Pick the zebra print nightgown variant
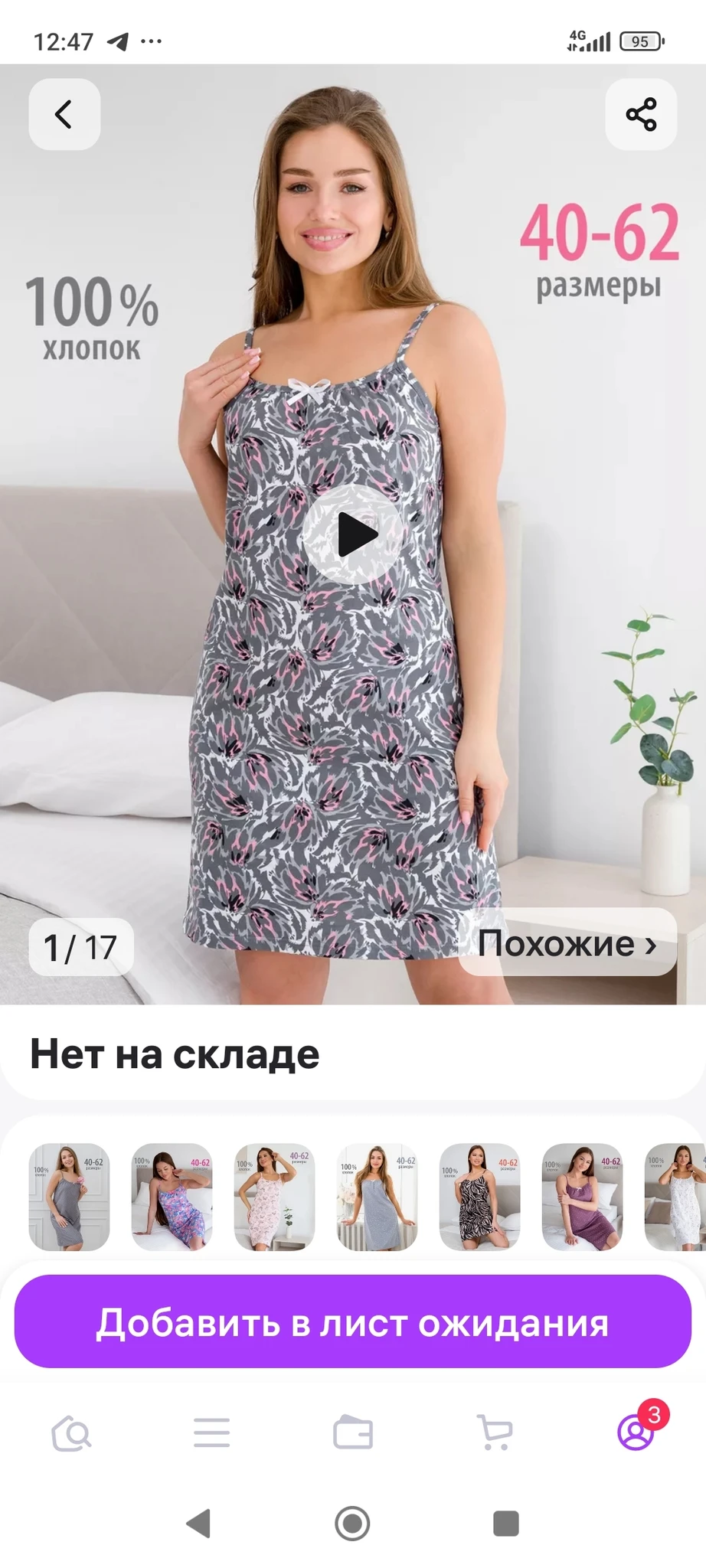The image size is (706, 1568). (x=479, y=1197)
